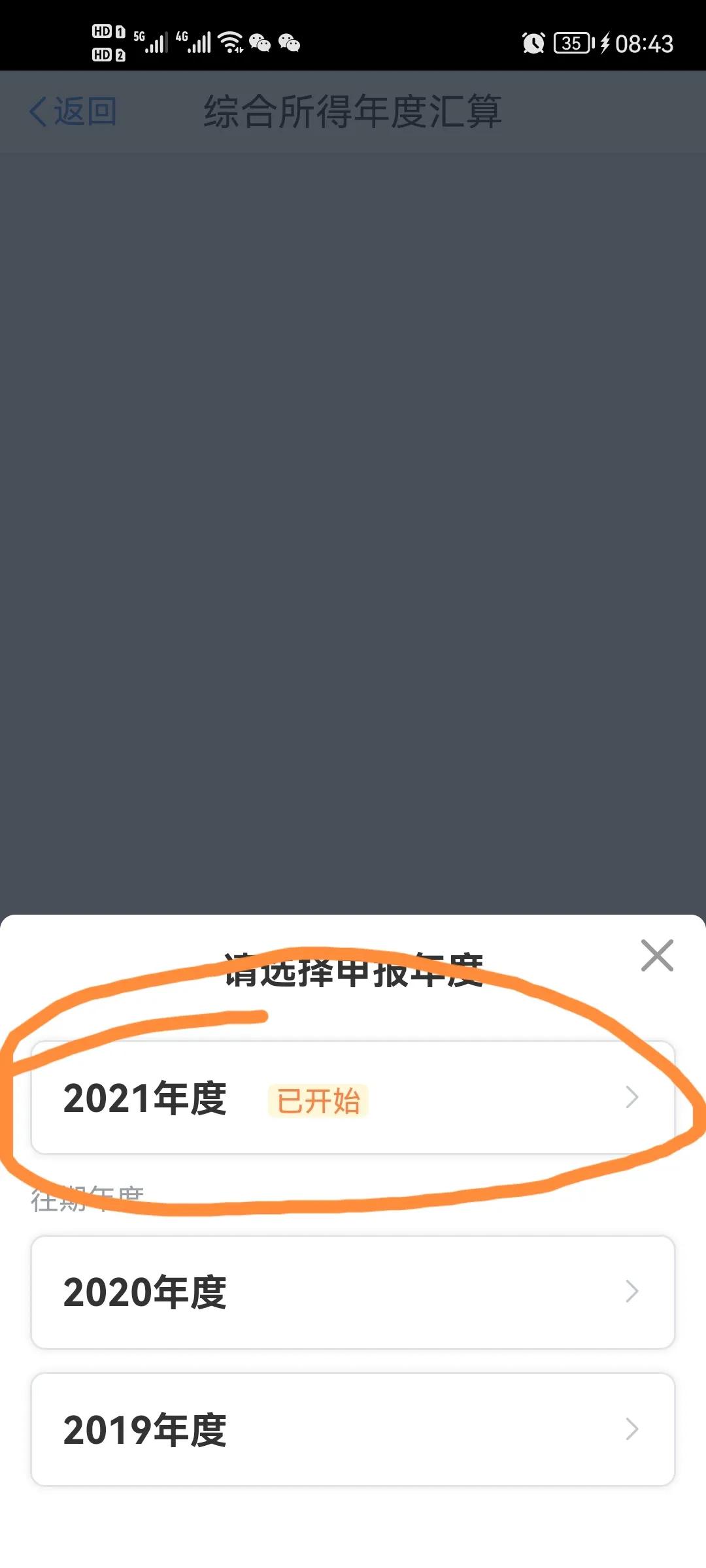Tap the second WeChat notification icon
This screenshot has width=706, height=1568.
coord(290,43)
